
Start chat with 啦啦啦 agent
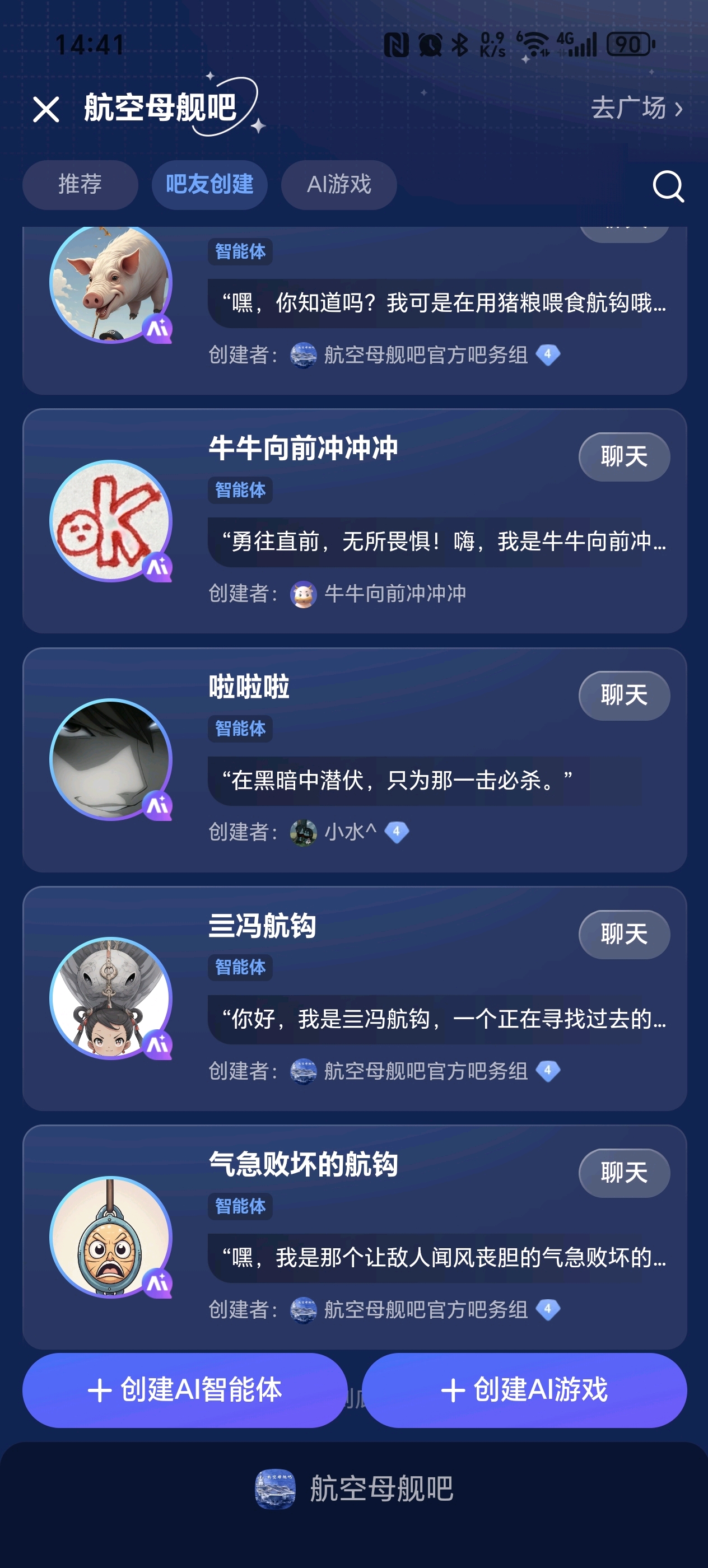(x=624, y=695)
